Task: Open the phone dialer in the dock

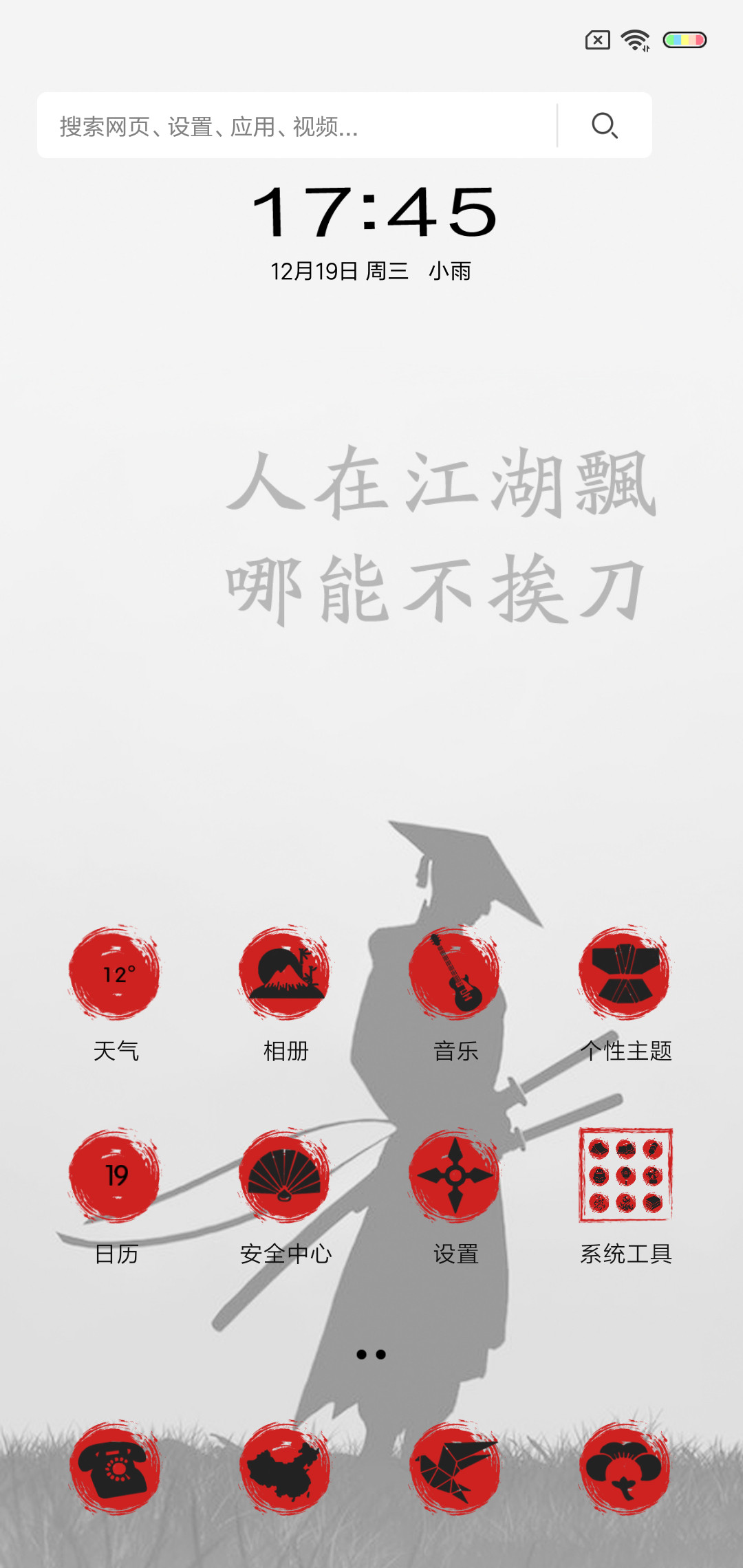Action: point(115,1468)
